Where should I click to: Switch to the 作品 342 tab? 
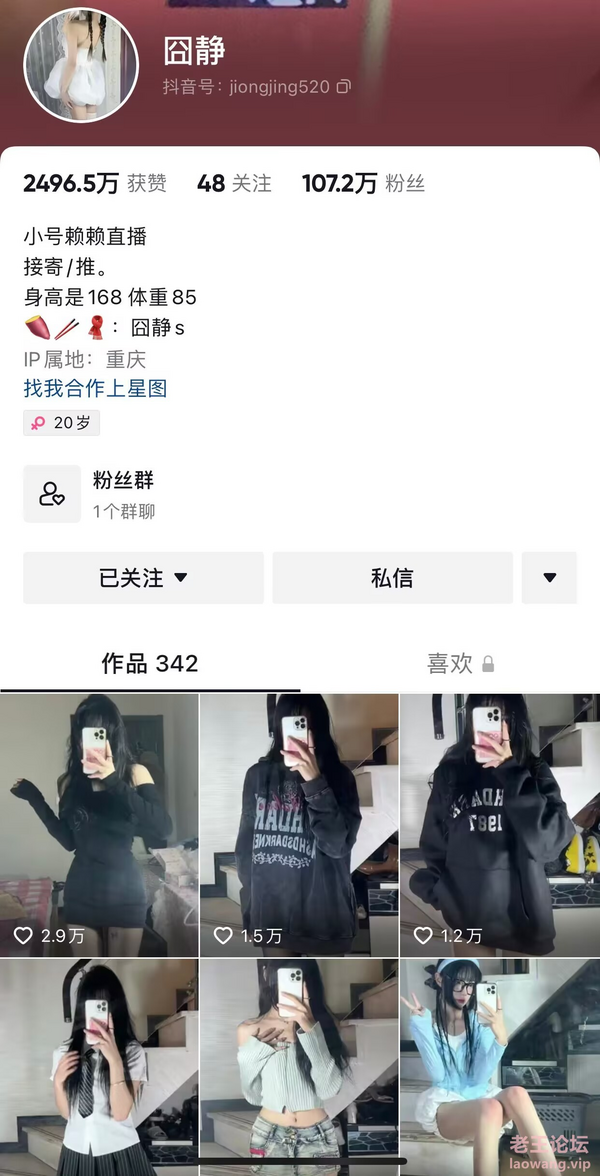click(x=150, y=664)
